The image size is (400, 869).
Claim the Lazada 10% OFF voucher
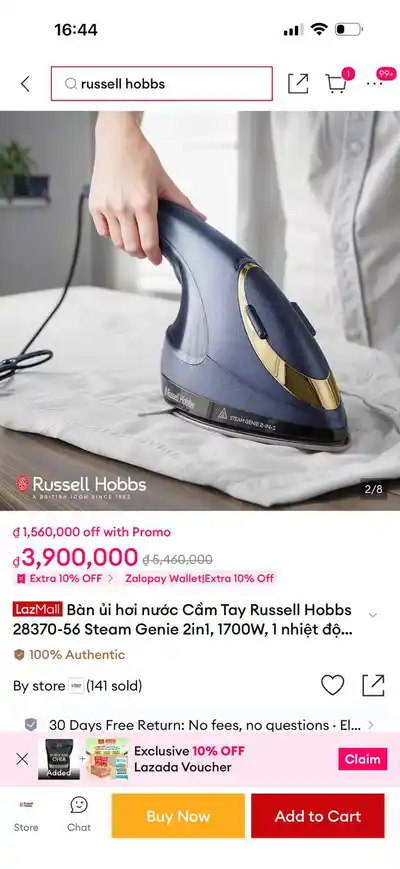pyautogui.click(x=363, y=759)
